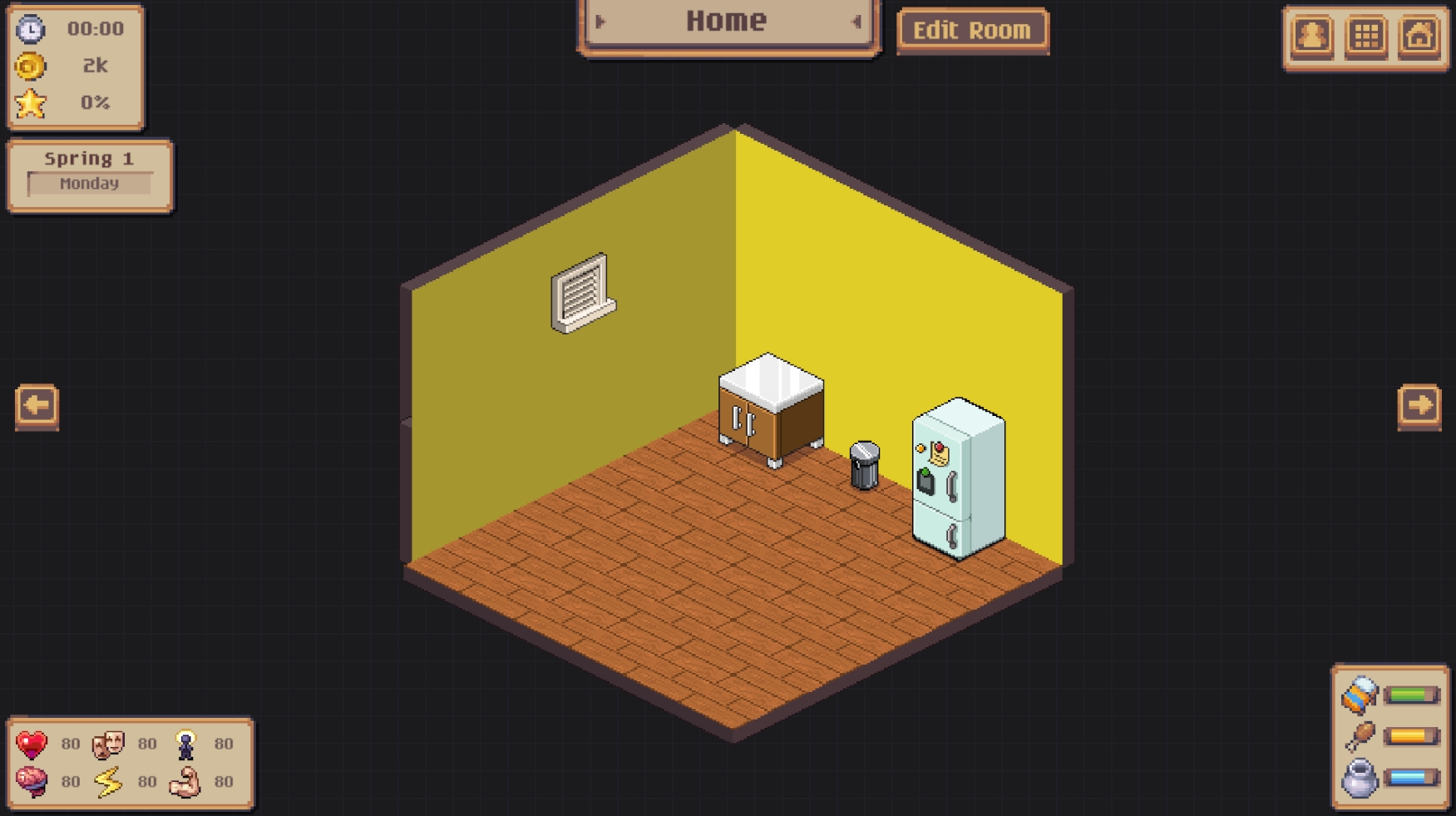1456x816 pixels.
Task: Select the refrigerator in the room
Action: coord(958,478)
